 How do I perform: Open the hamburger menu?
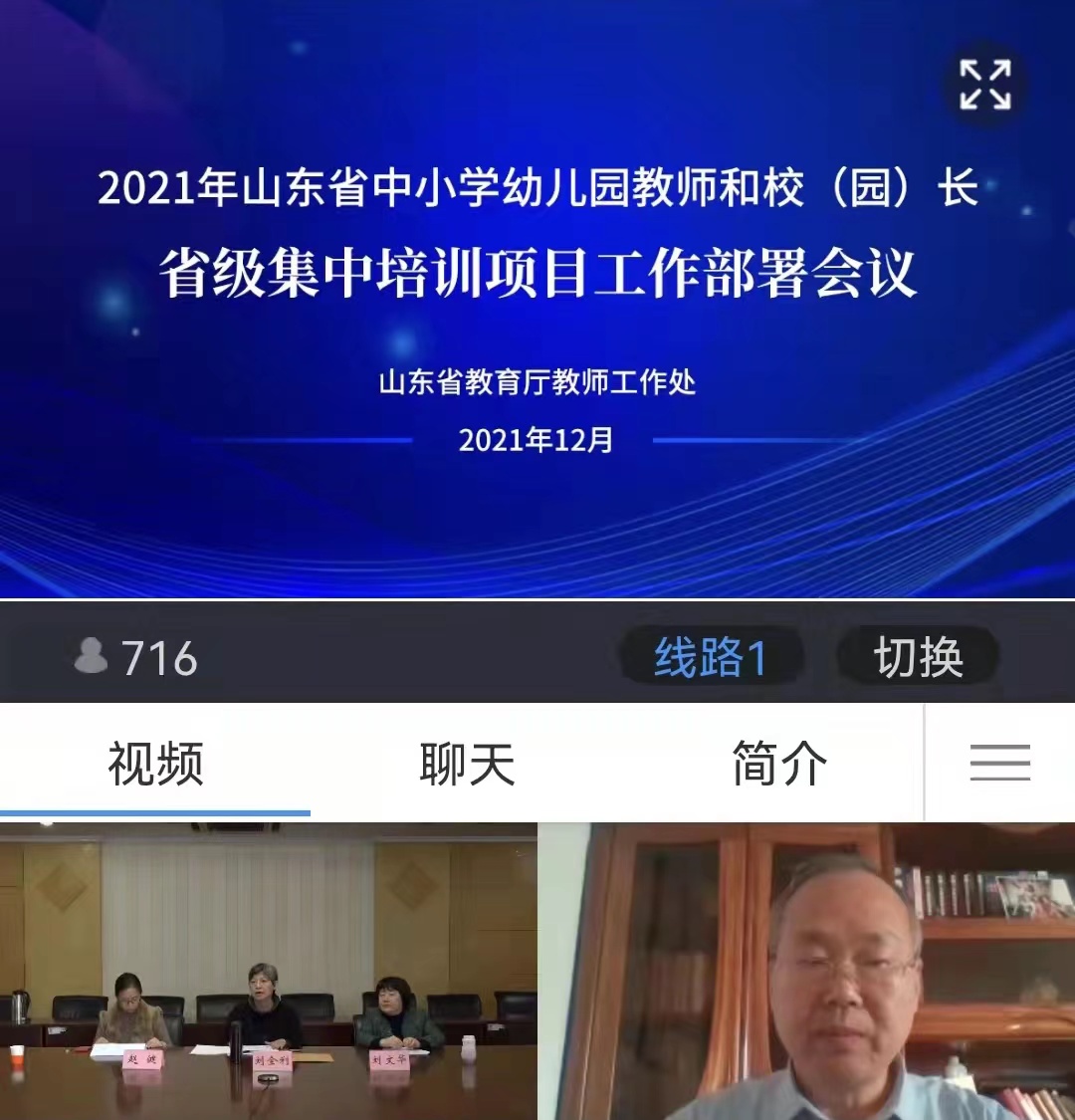tap(999, 764)
